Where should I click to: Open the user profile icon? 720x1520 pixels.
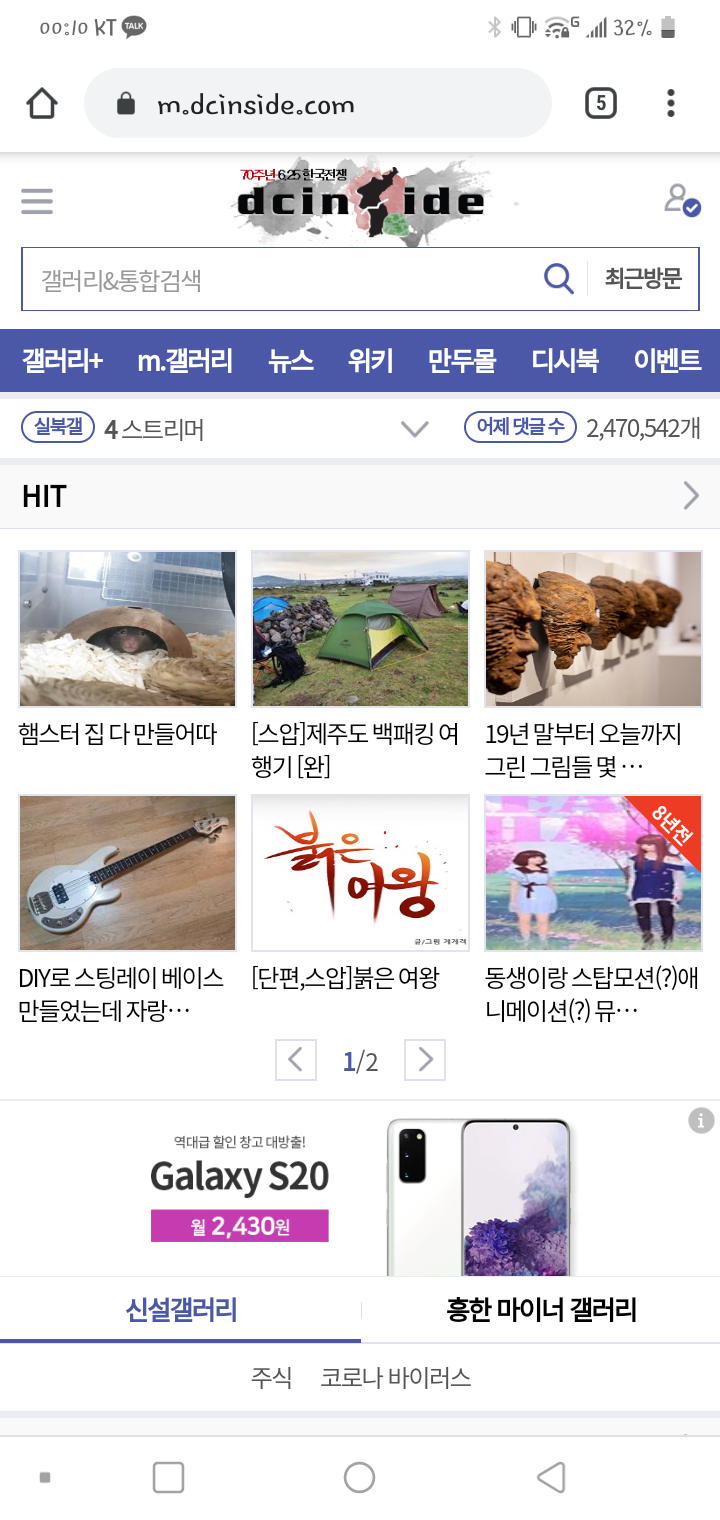[x=681, y=200]
